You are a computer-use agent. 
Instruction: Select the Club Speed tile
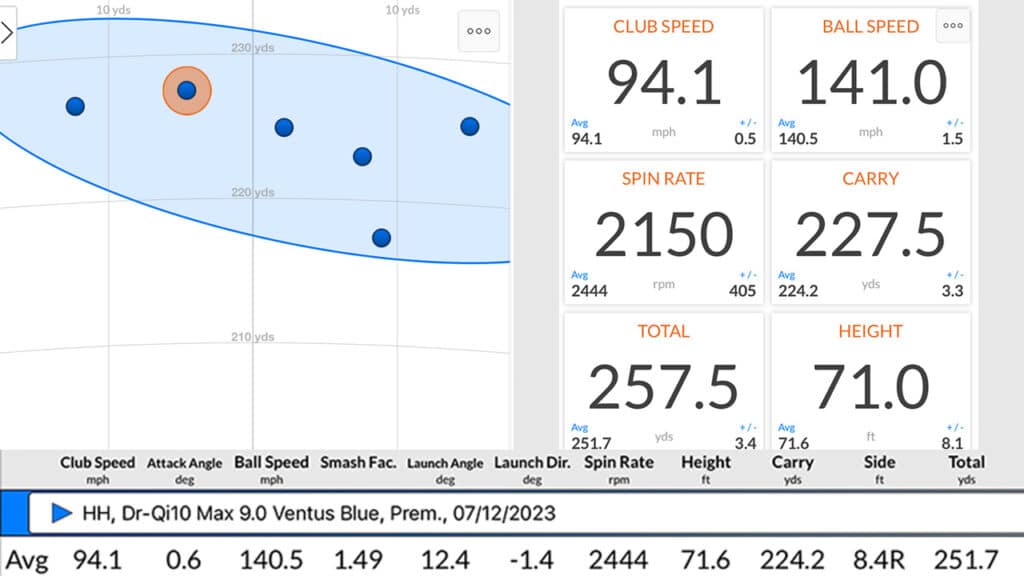(x=664, y=80)
